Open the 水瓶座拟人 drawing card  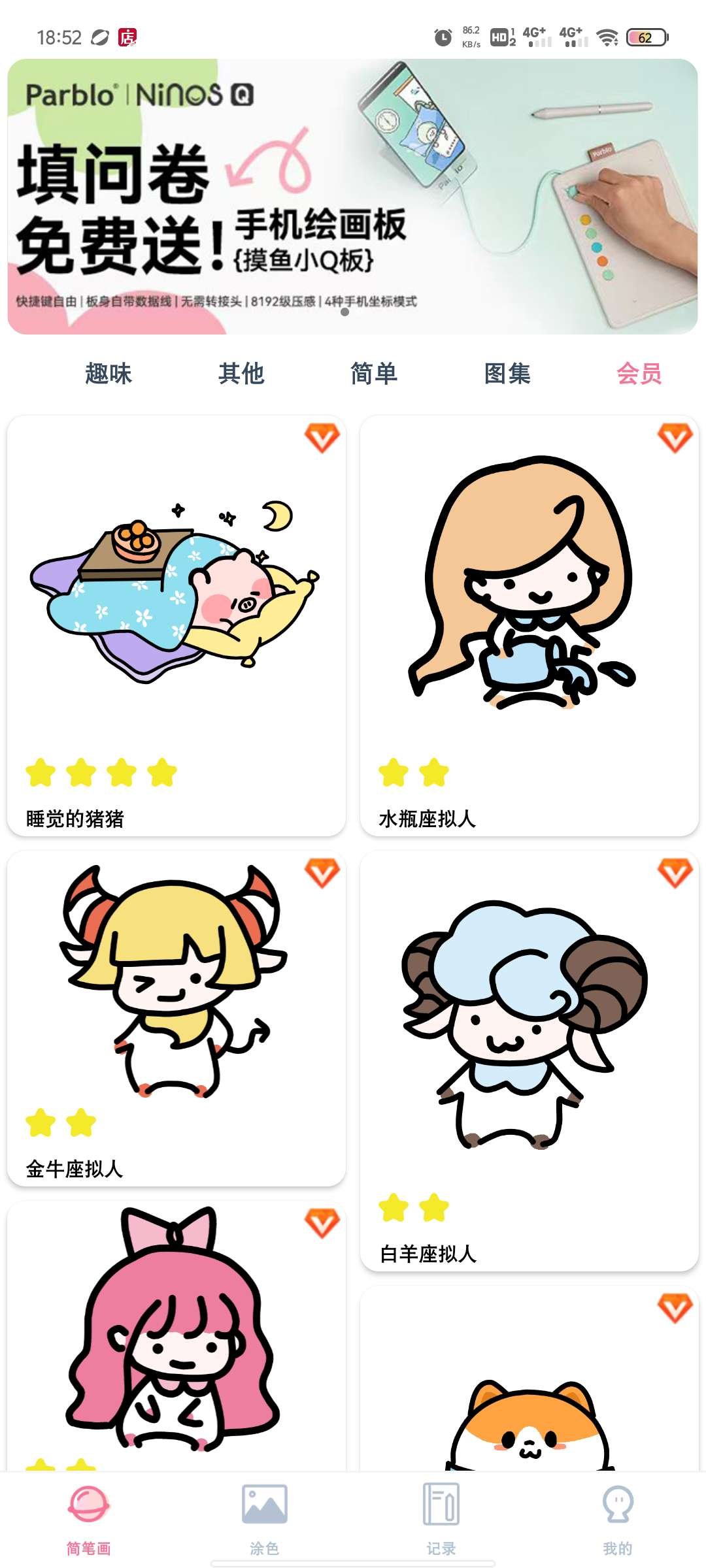pos(529,625)
